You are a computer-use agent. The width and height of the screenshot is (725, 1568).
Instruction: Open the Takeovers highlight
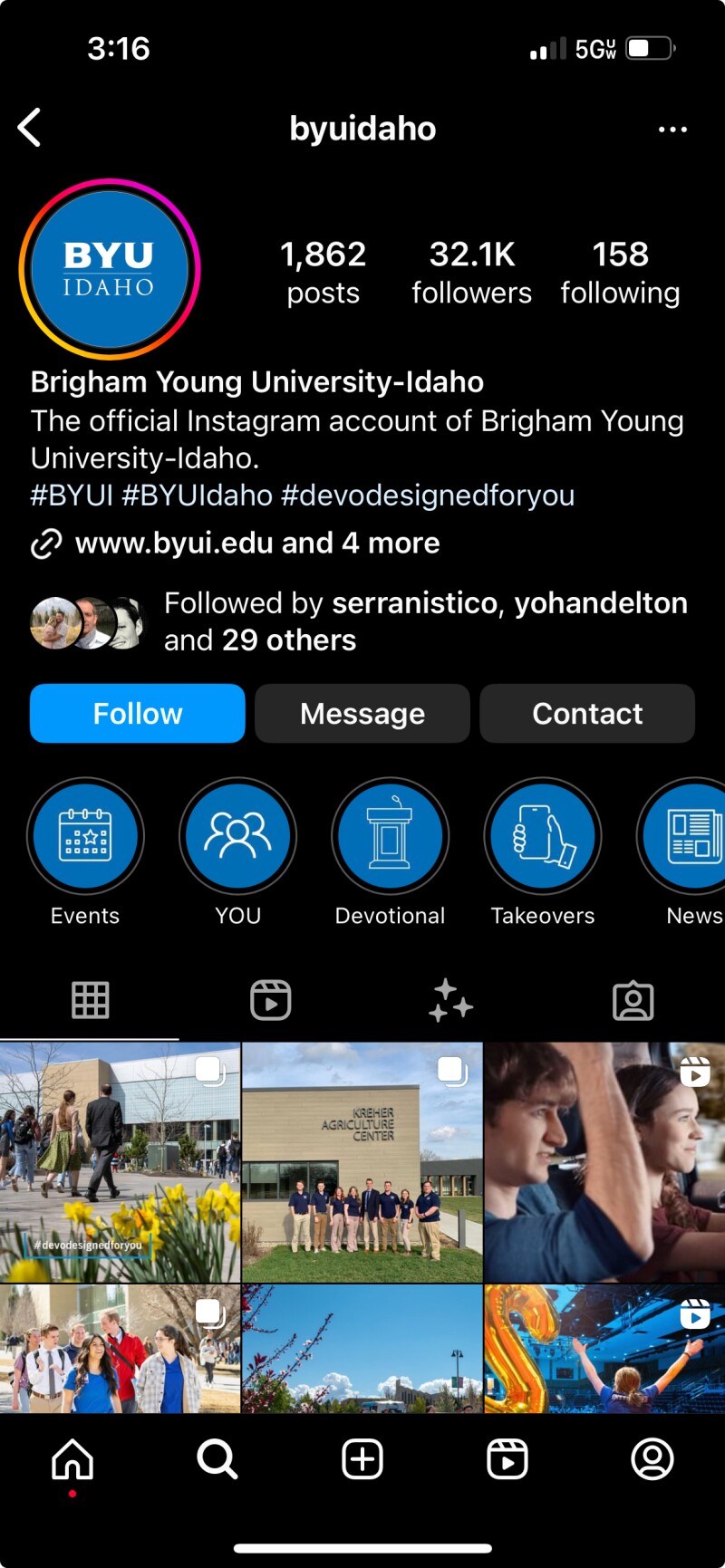point(543,836)
